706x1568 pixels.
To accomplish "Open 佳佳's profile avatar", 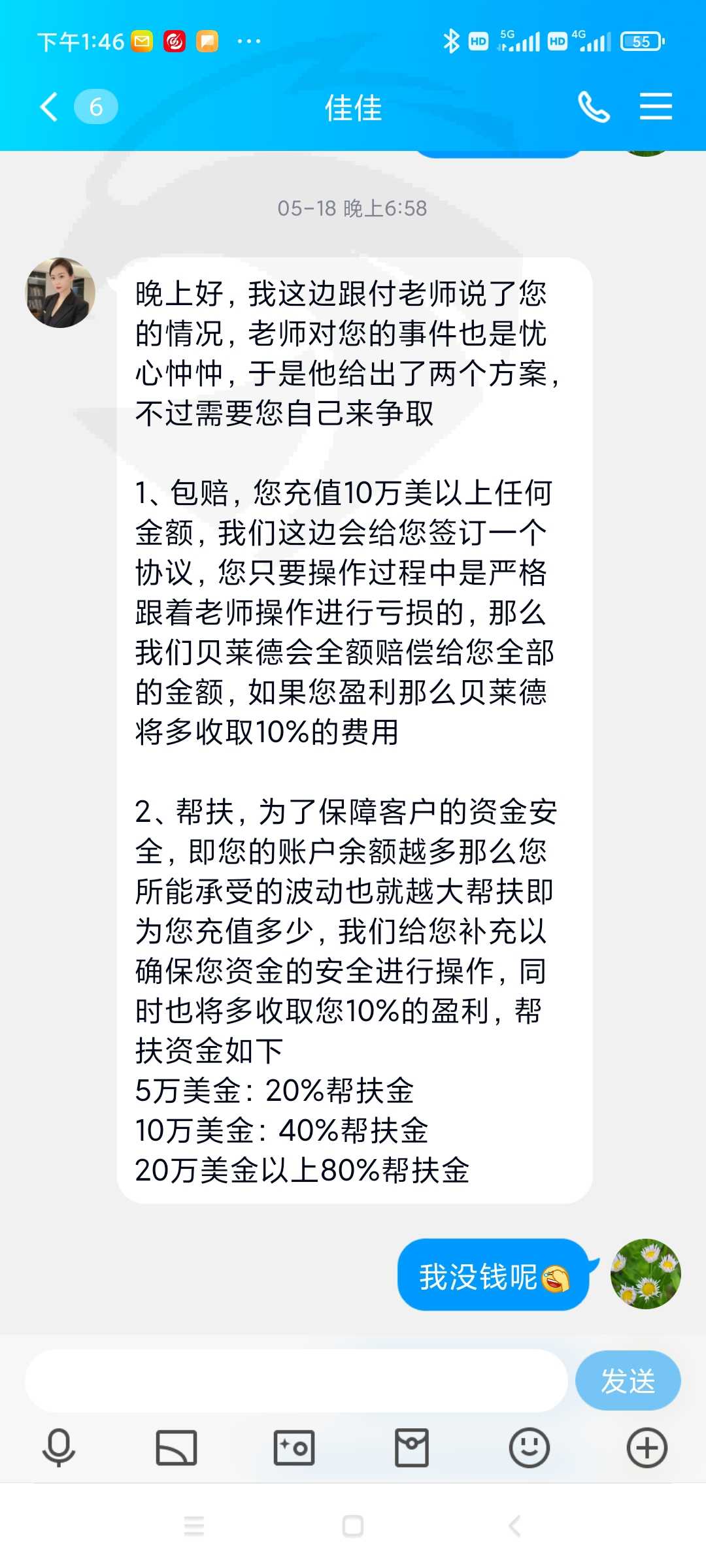I will pyautogui.click(x=60, y=293).
